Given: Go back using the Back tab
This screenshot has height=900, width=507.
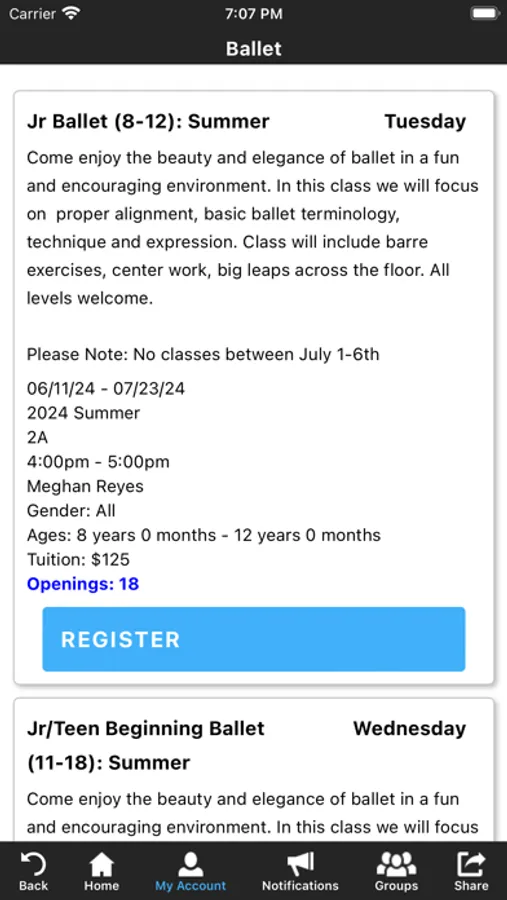Looking at the screenshot, I should (33, 871).
